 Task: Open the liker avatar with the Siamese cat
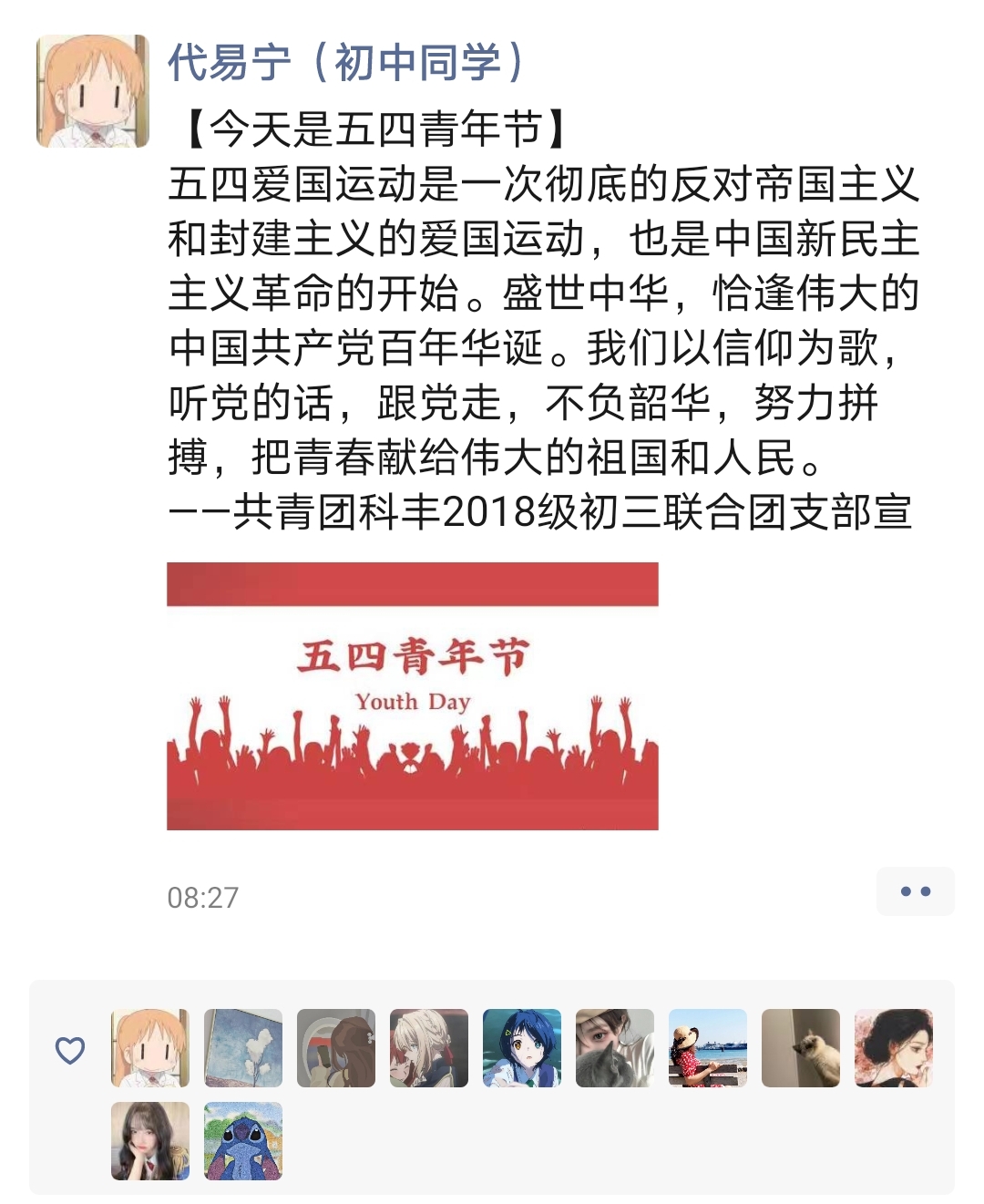point(801,1047)
